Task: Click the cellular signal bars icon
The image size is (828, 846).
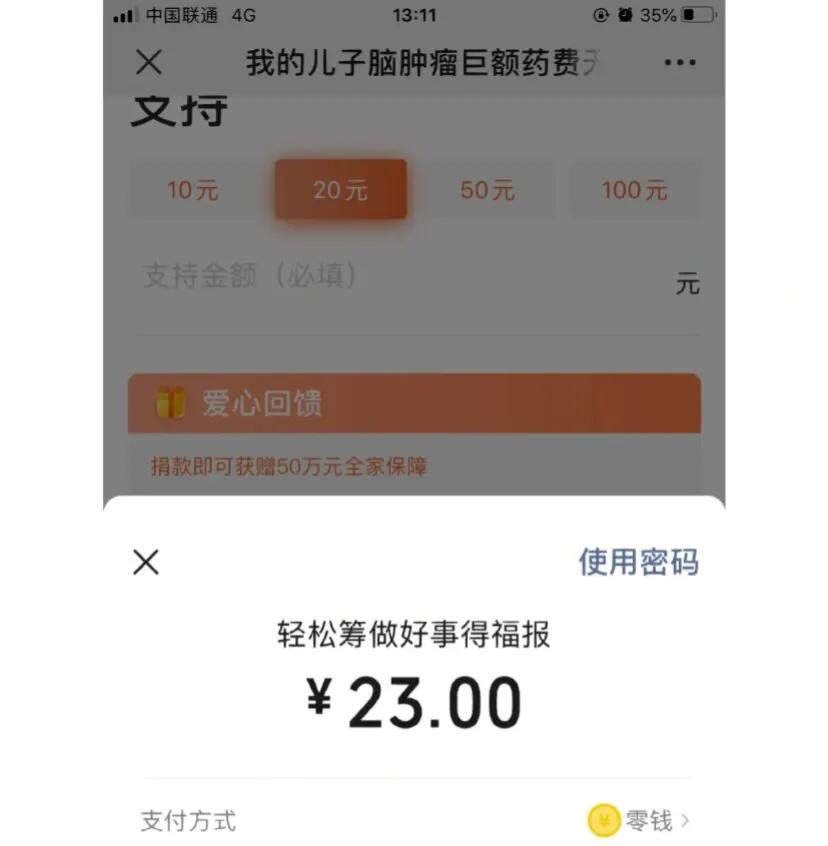Action: pos(120,15)
